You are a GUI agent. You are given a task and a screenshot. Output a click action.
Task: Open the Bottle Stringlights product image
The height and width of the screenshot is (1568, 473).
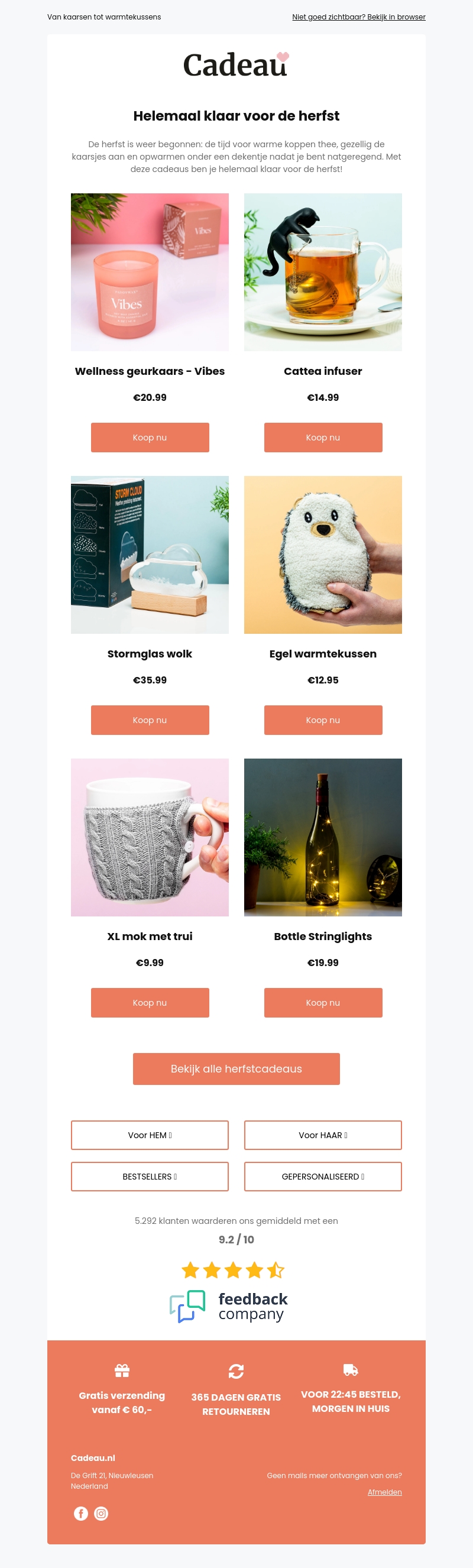click(x=323, y=837)
